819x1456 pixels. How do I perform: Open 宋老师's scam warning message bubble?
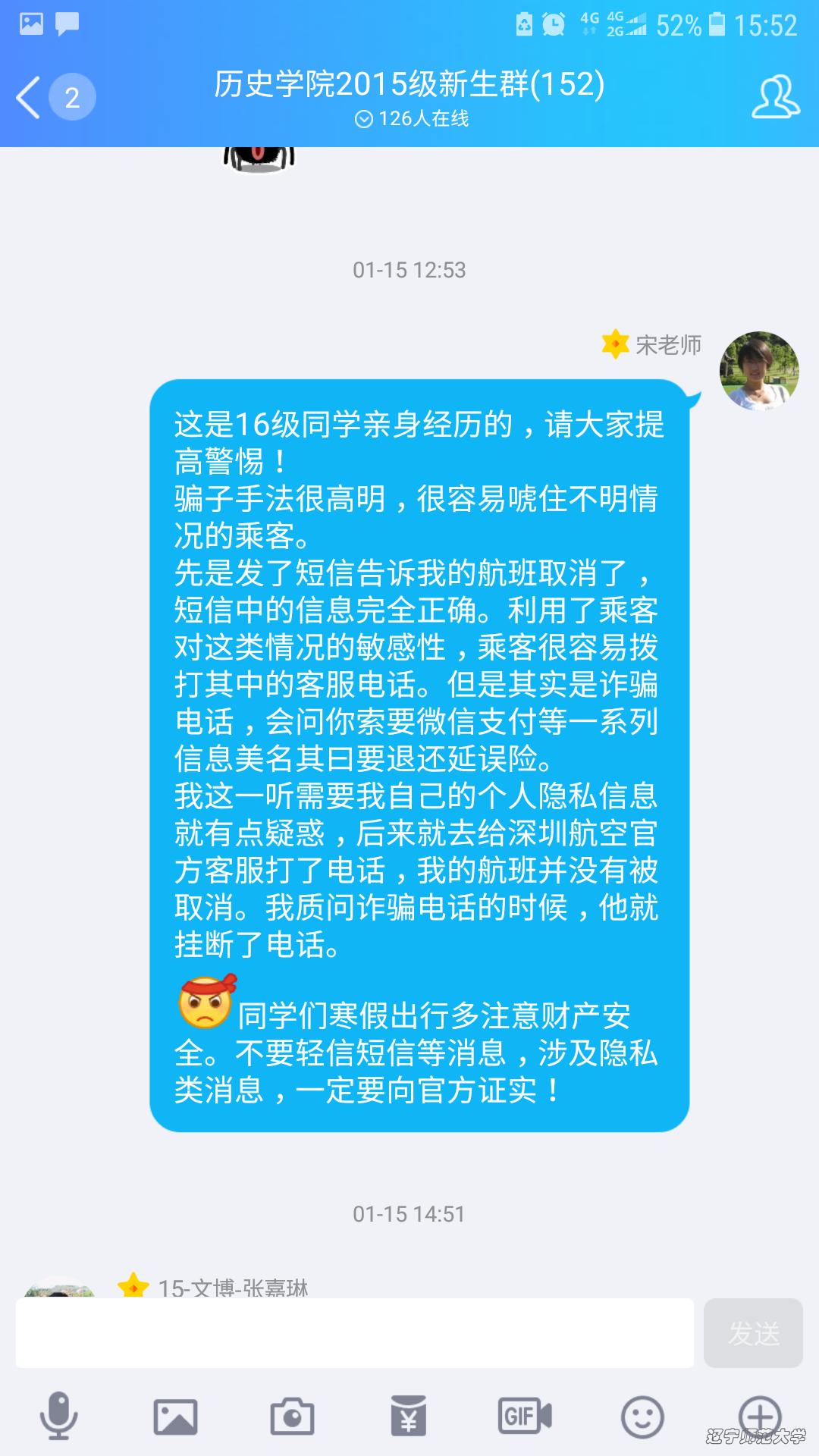(419, 755)
